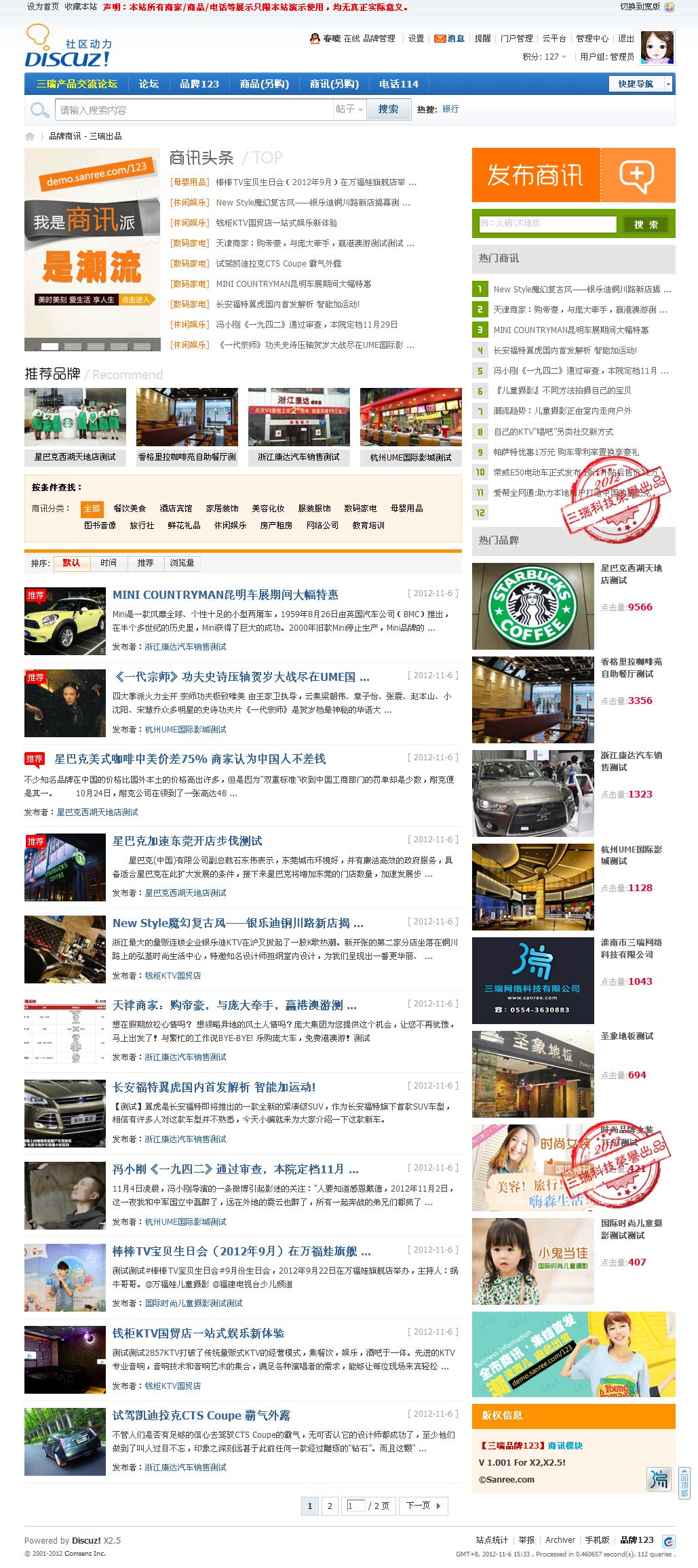Open article MINI COUNTRYMAN昆明车展期间大幅特惠

(225, 595)
